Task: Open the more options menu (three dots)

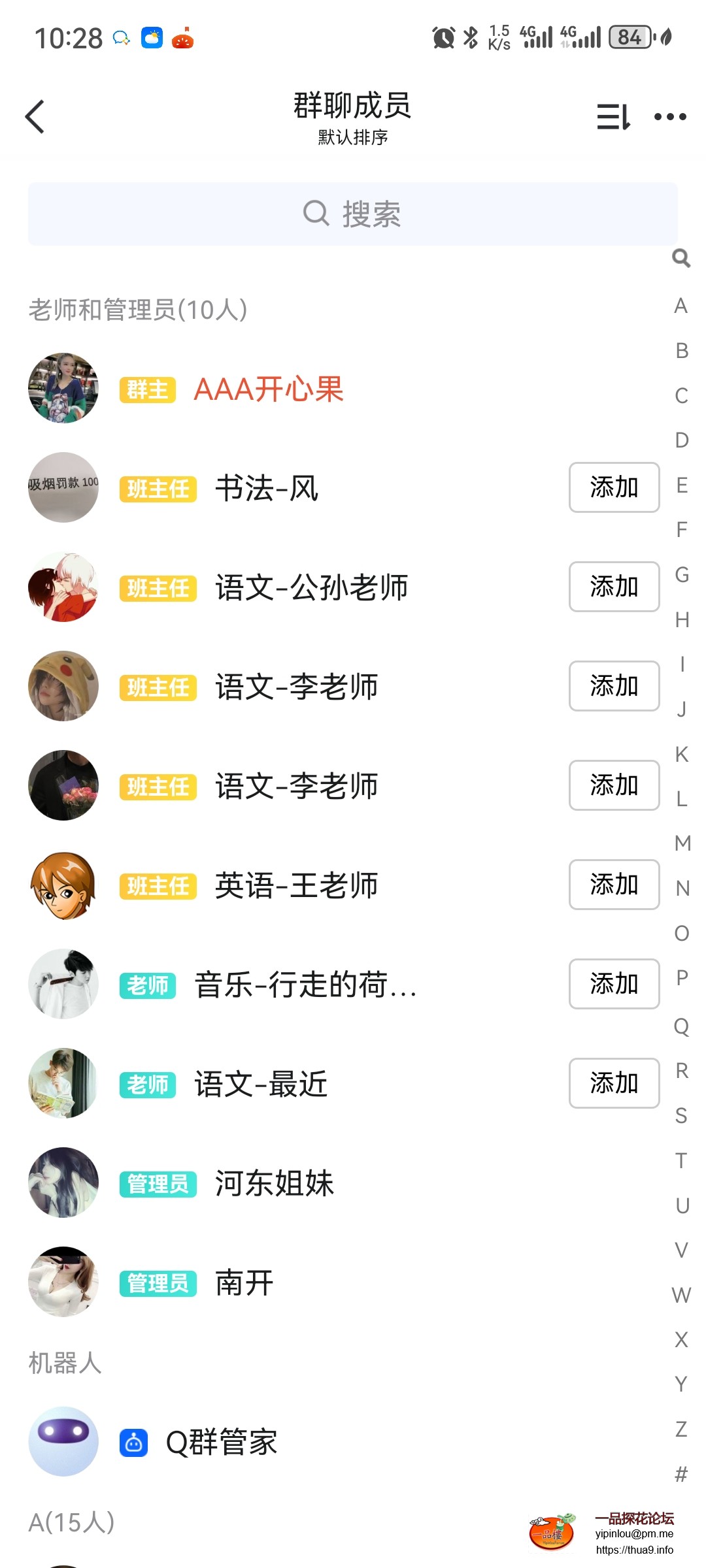Action: (x=669, y=116)
